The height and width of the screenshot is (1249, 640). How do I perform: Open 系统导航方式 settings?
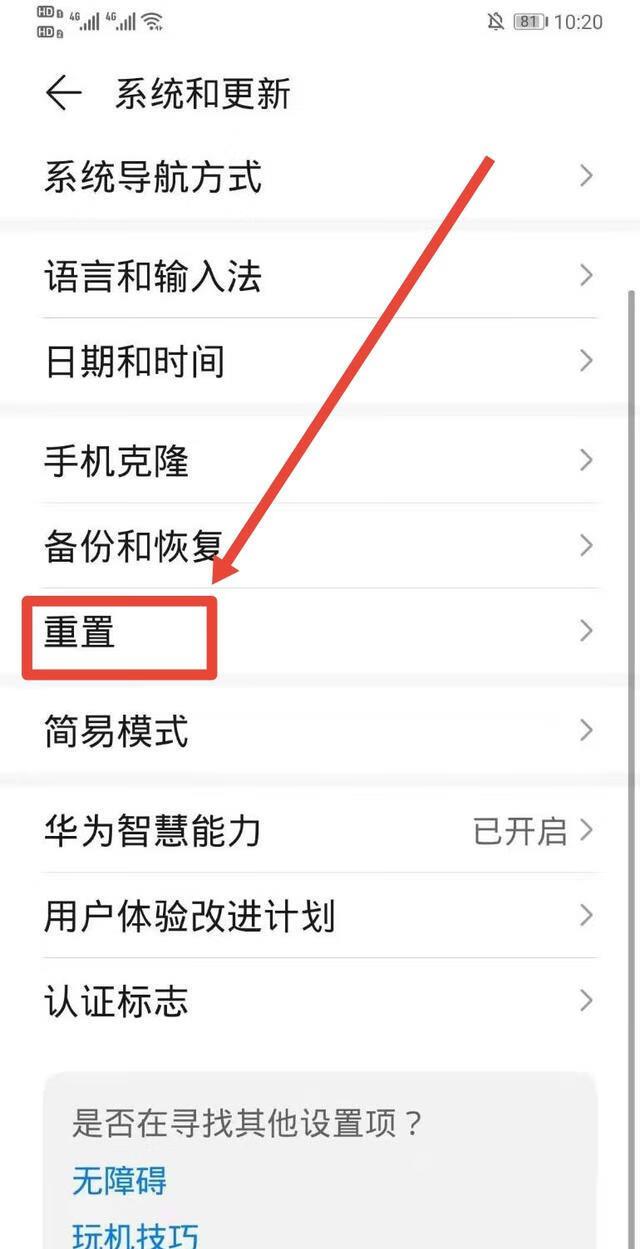coord(320,177)
